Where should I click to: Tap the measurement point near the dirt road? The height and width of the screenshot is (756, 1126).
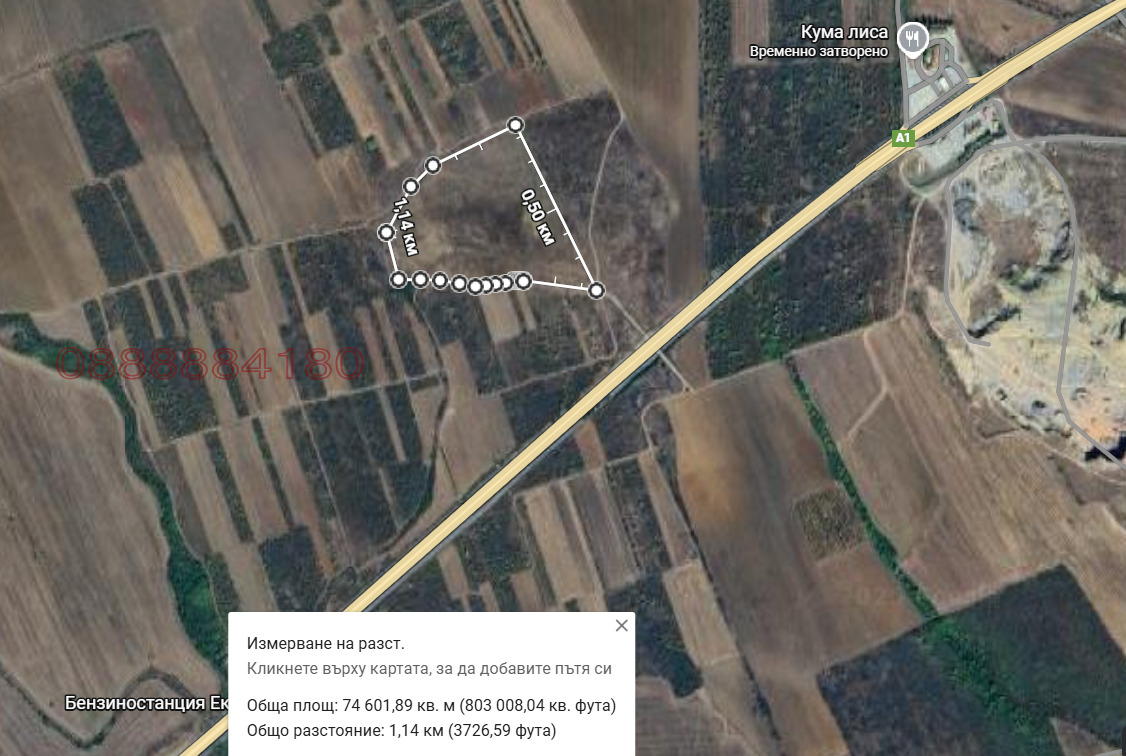click(x=596, y=290)
